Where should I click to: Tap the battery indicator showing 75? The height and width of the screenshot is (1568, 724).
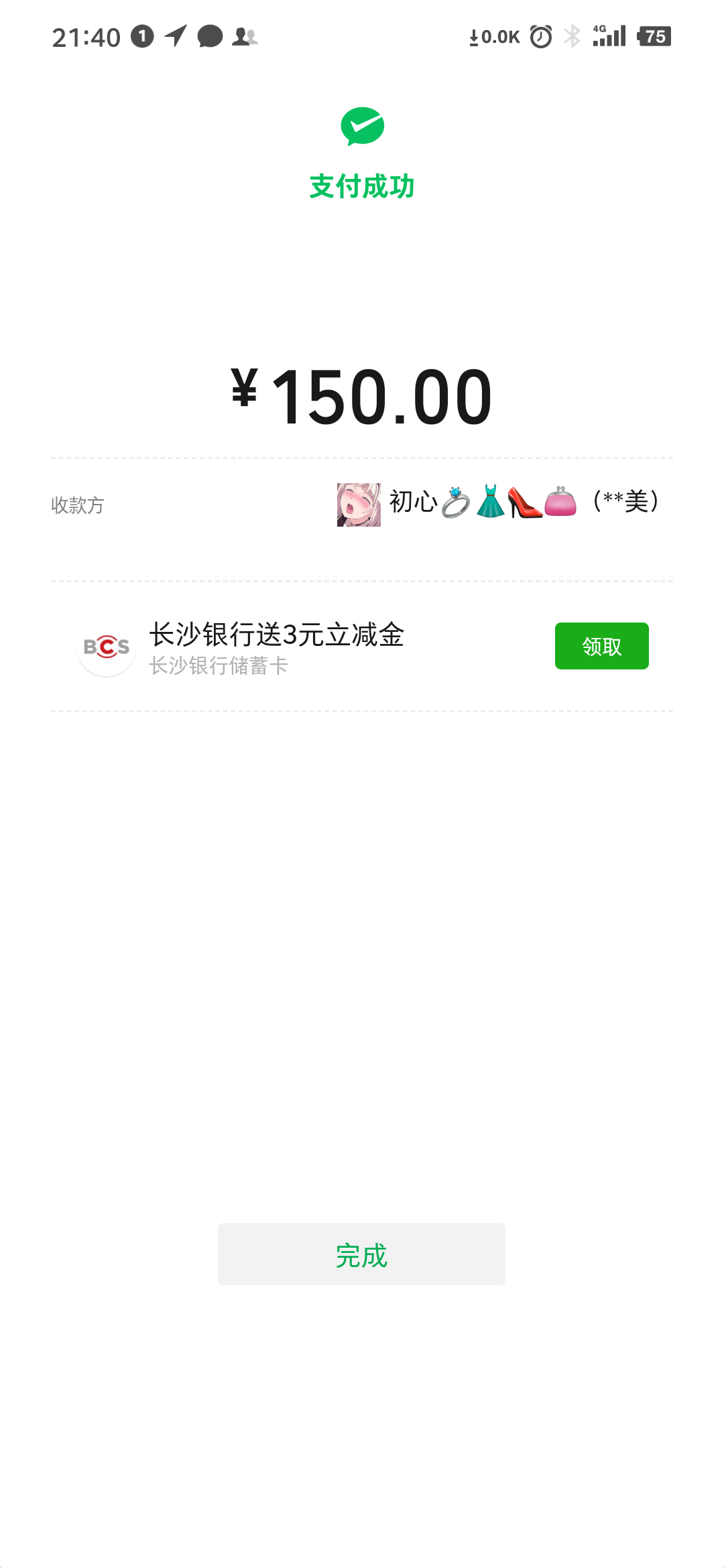654,38
